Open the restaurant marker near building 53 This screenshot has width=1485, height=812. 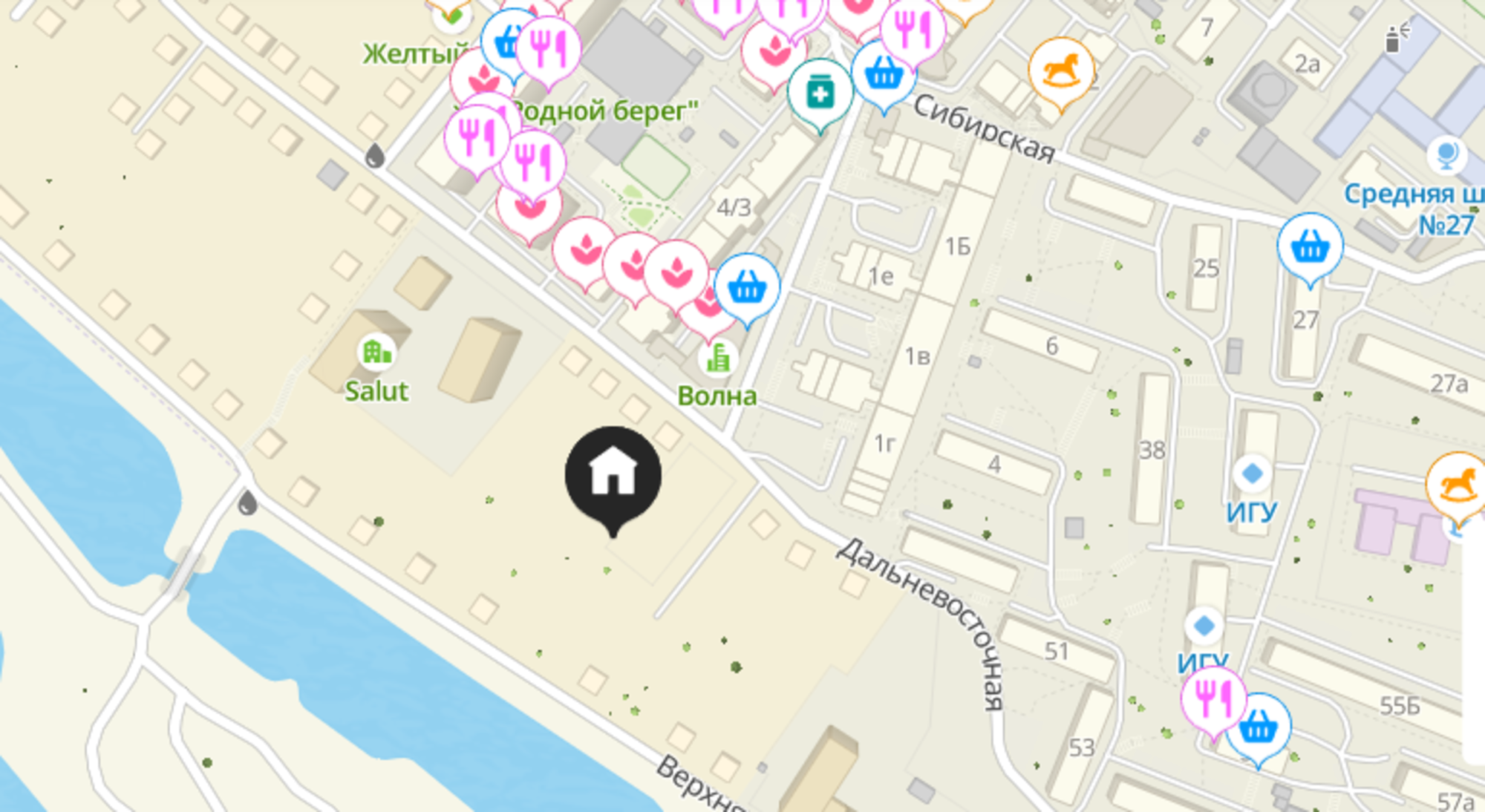(1213, 699)
